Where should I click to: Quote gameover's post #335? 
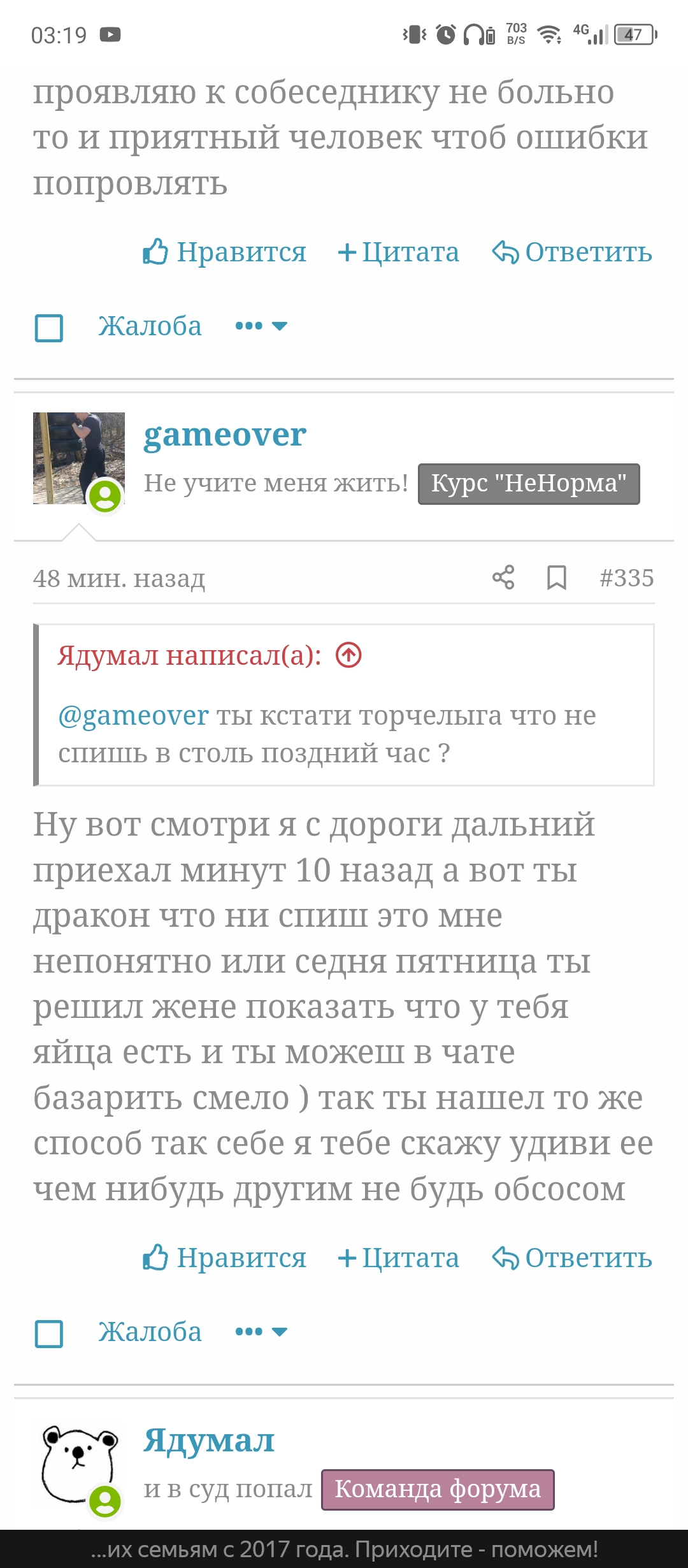tap(398, 1258)
